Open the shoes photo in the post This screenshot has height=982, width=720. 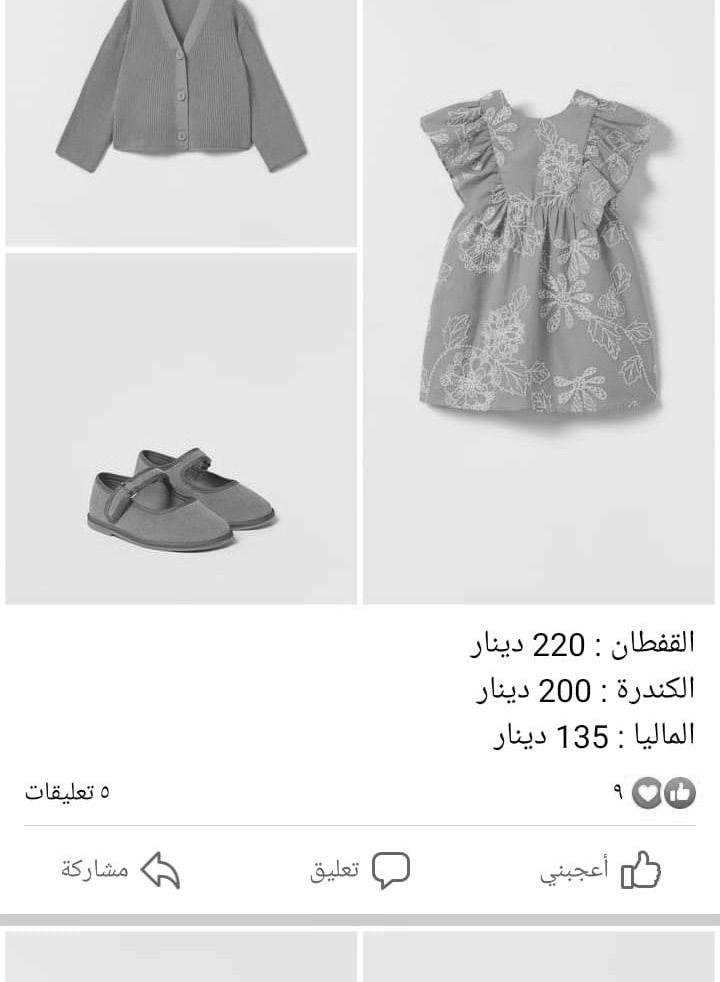pyautogui.click(x=181, y=428)
